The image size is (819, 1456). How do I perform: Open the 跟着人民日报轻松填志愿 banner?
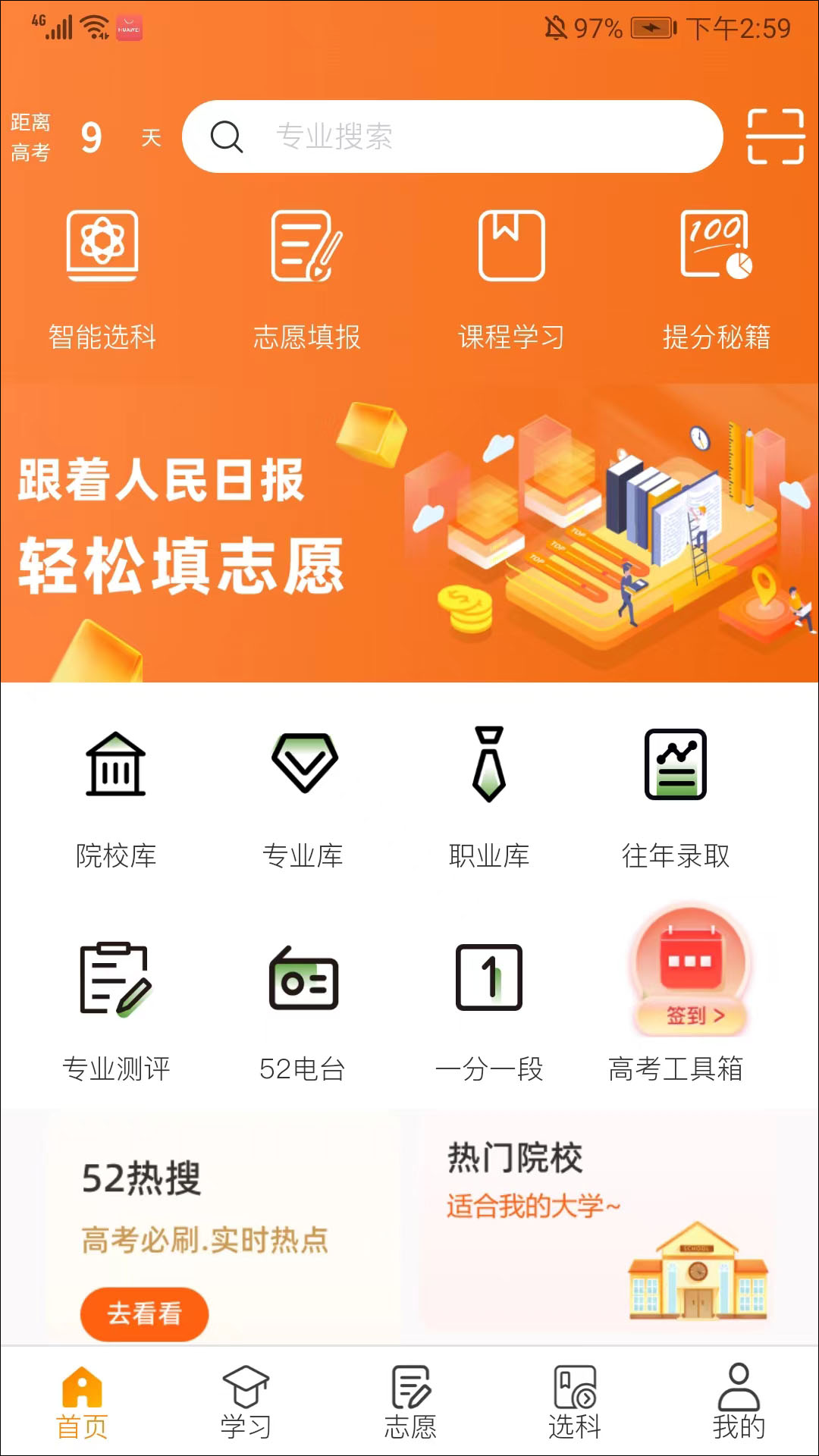coord(409,532)
